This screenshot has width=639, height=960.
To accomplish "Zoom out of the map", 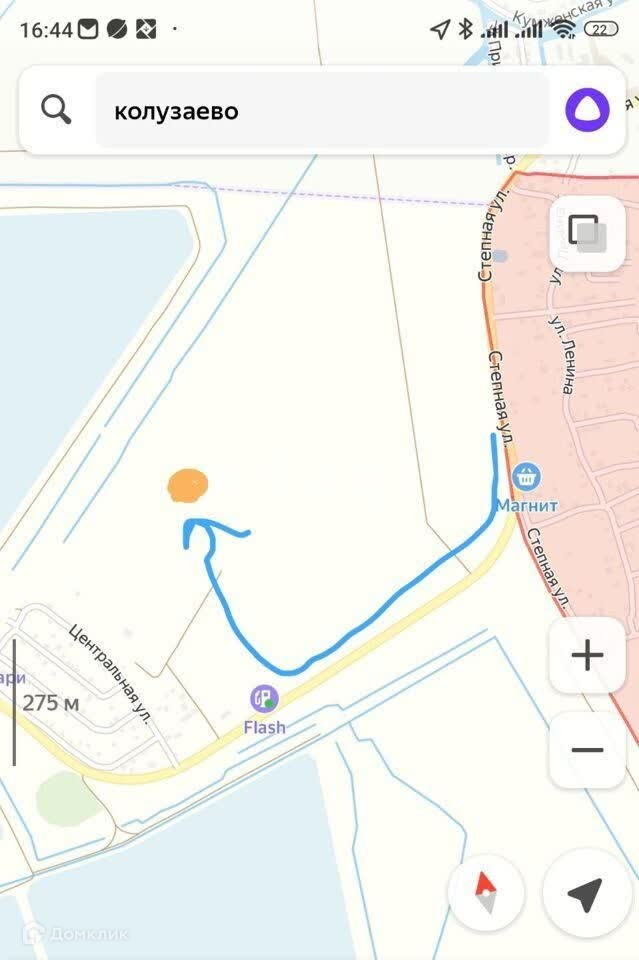I will 586,750.
